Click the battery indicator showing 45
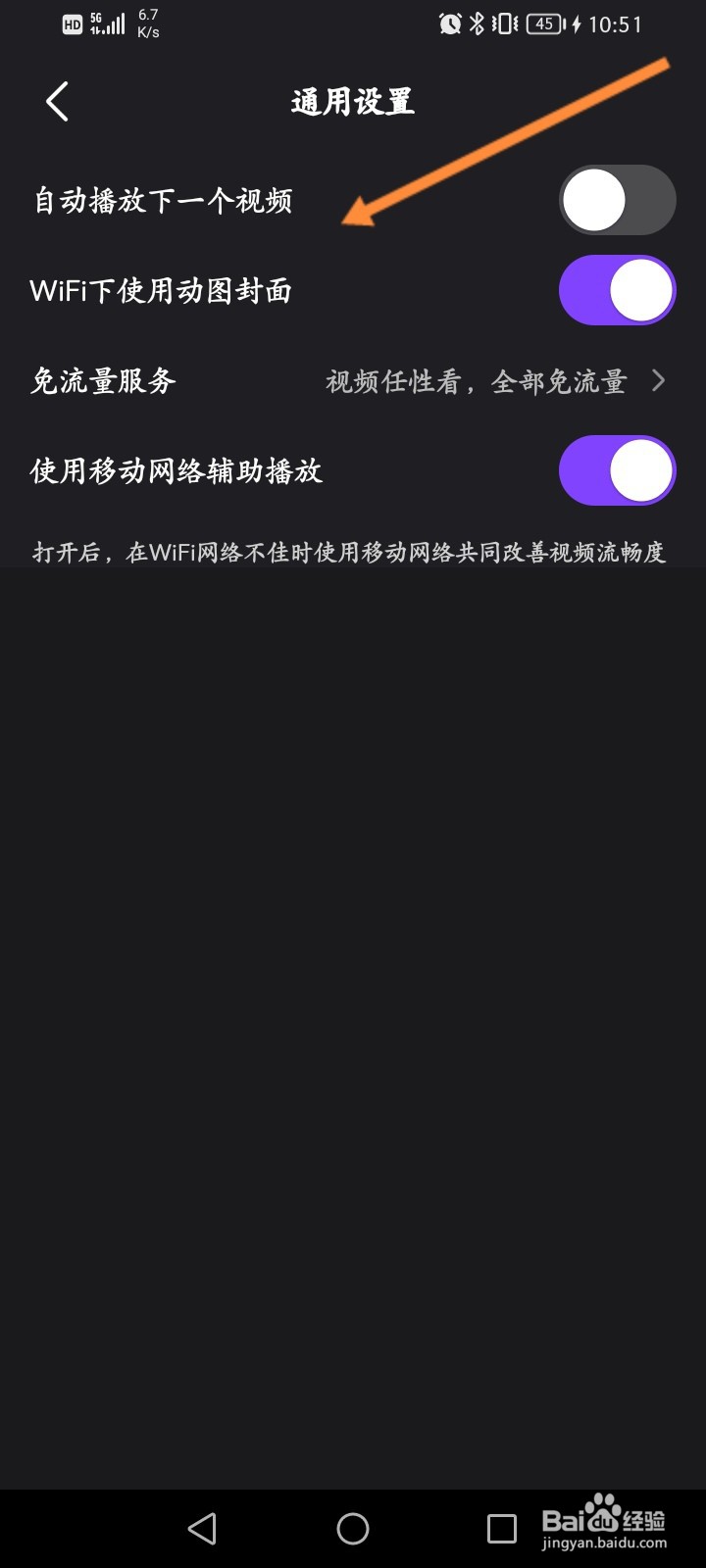This screenshot has width=706, height=1568. [x=540, y=24]
